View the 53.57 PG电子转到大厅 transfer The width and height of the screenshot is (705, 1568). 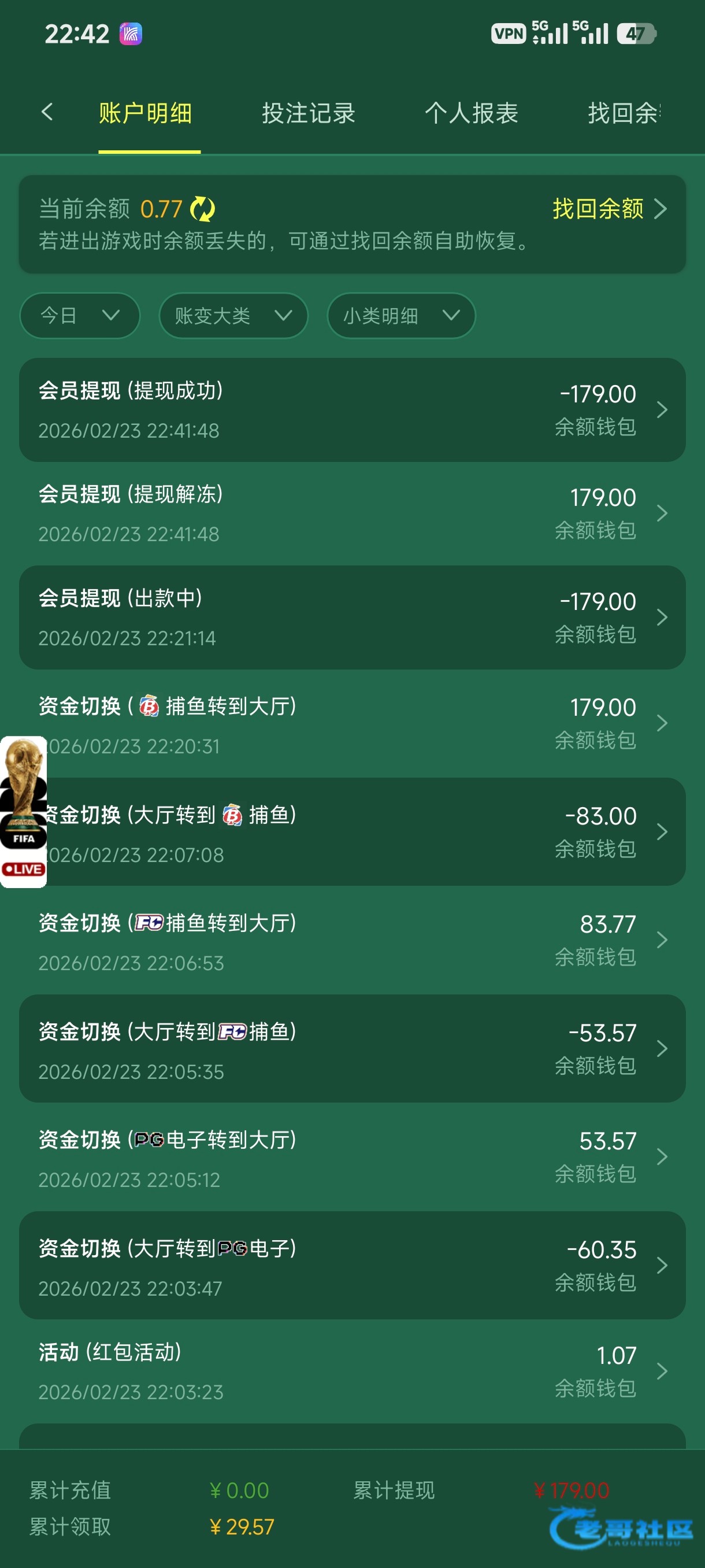[352, 1157]
